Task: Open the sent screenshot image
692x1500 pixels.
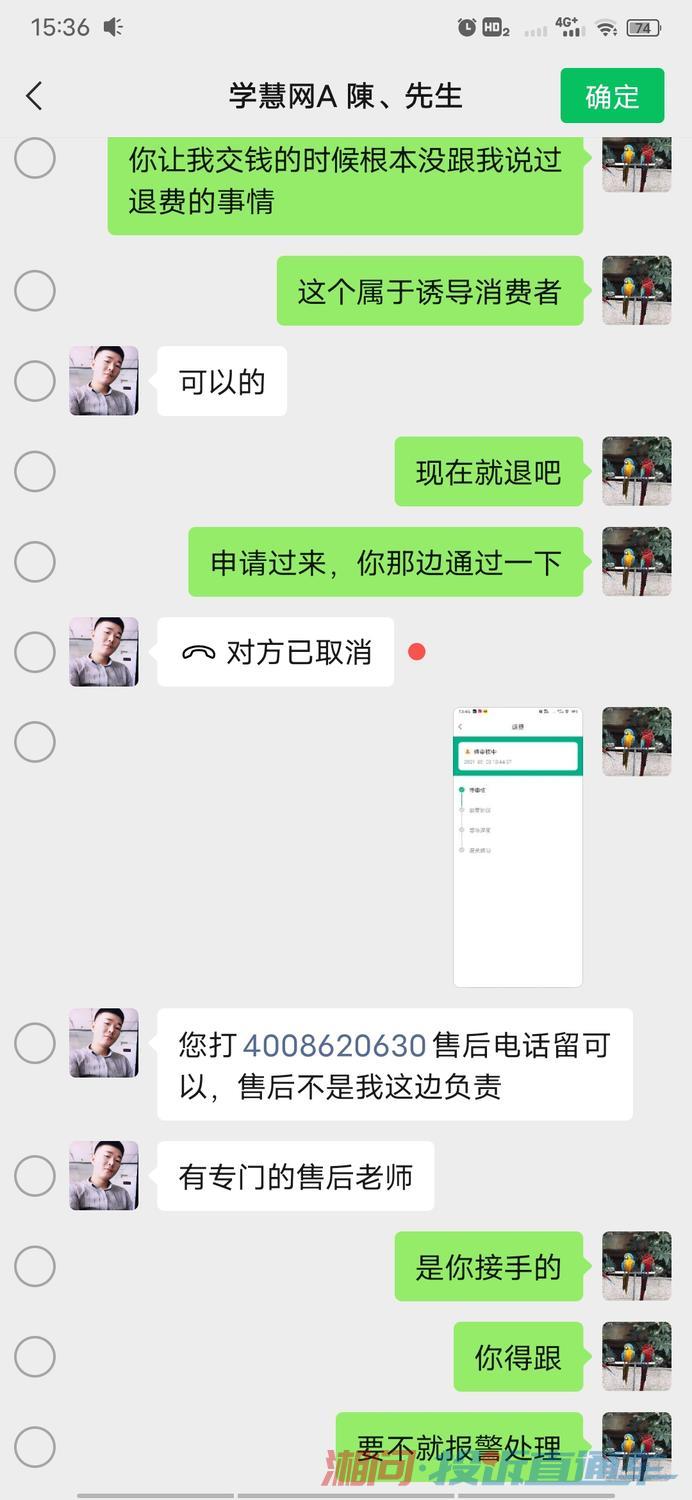Action: point(517,846)
